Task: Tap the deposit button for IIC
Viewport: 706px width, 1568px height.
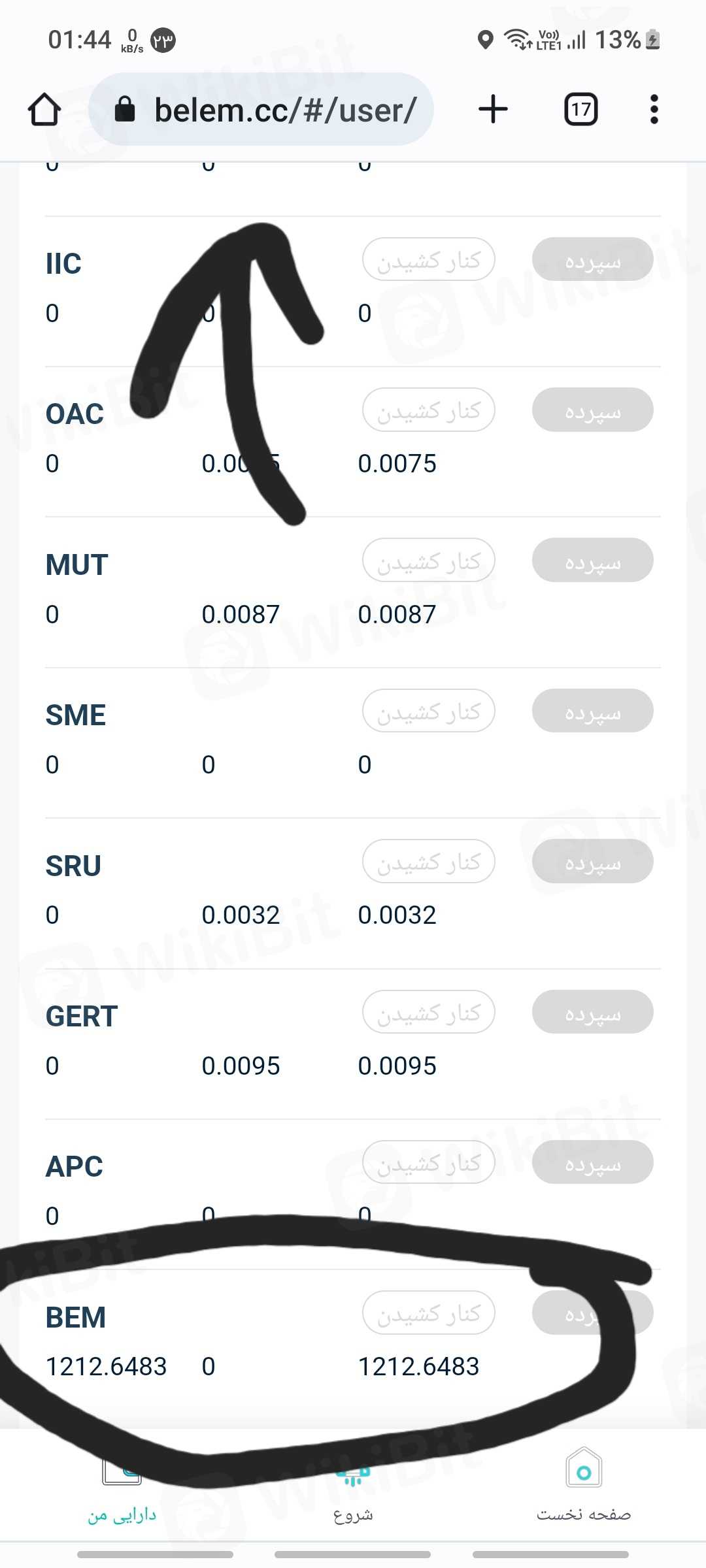Action: (x=592, y=259)
